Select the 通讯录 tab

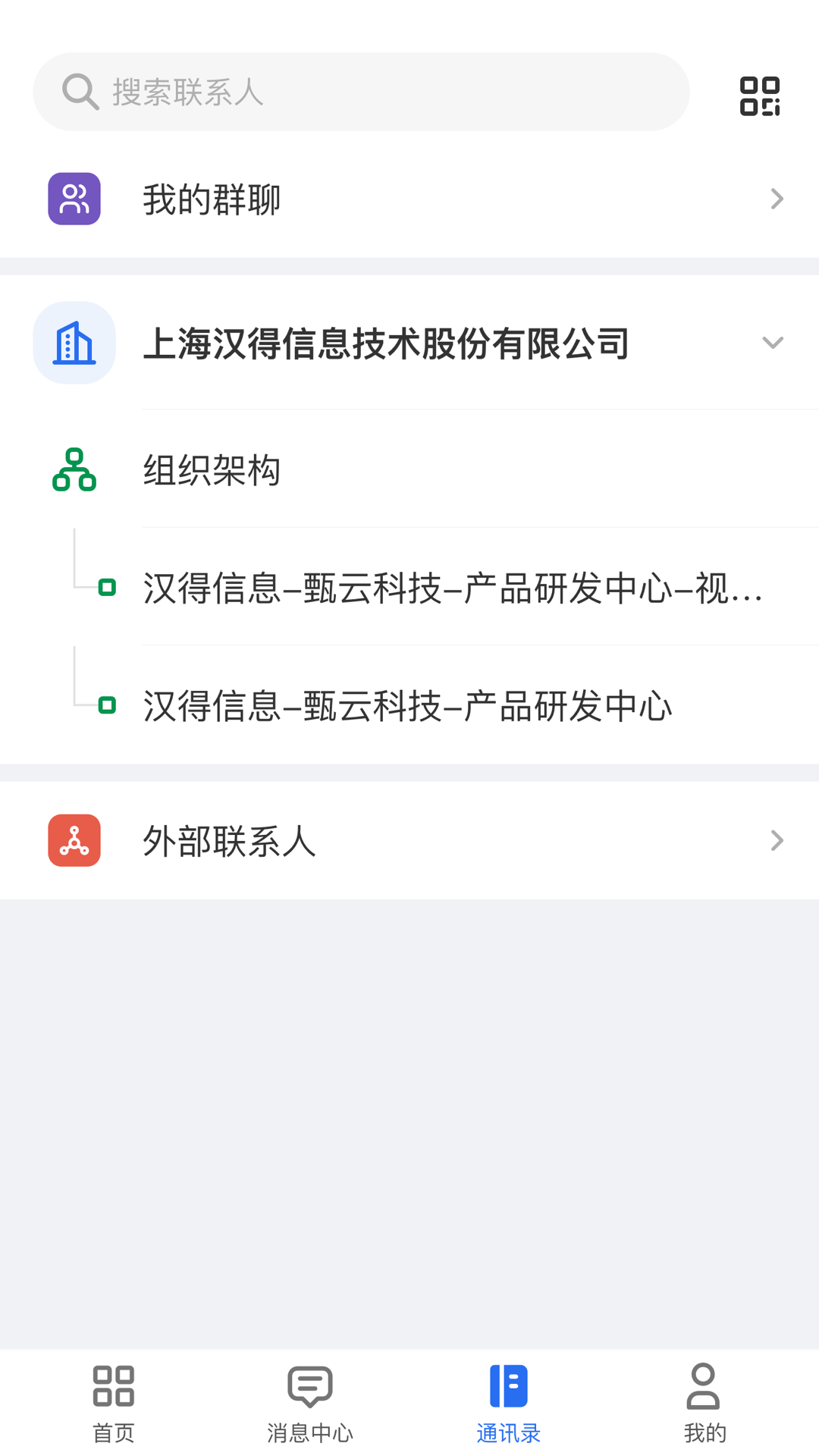click(508, 1403)
